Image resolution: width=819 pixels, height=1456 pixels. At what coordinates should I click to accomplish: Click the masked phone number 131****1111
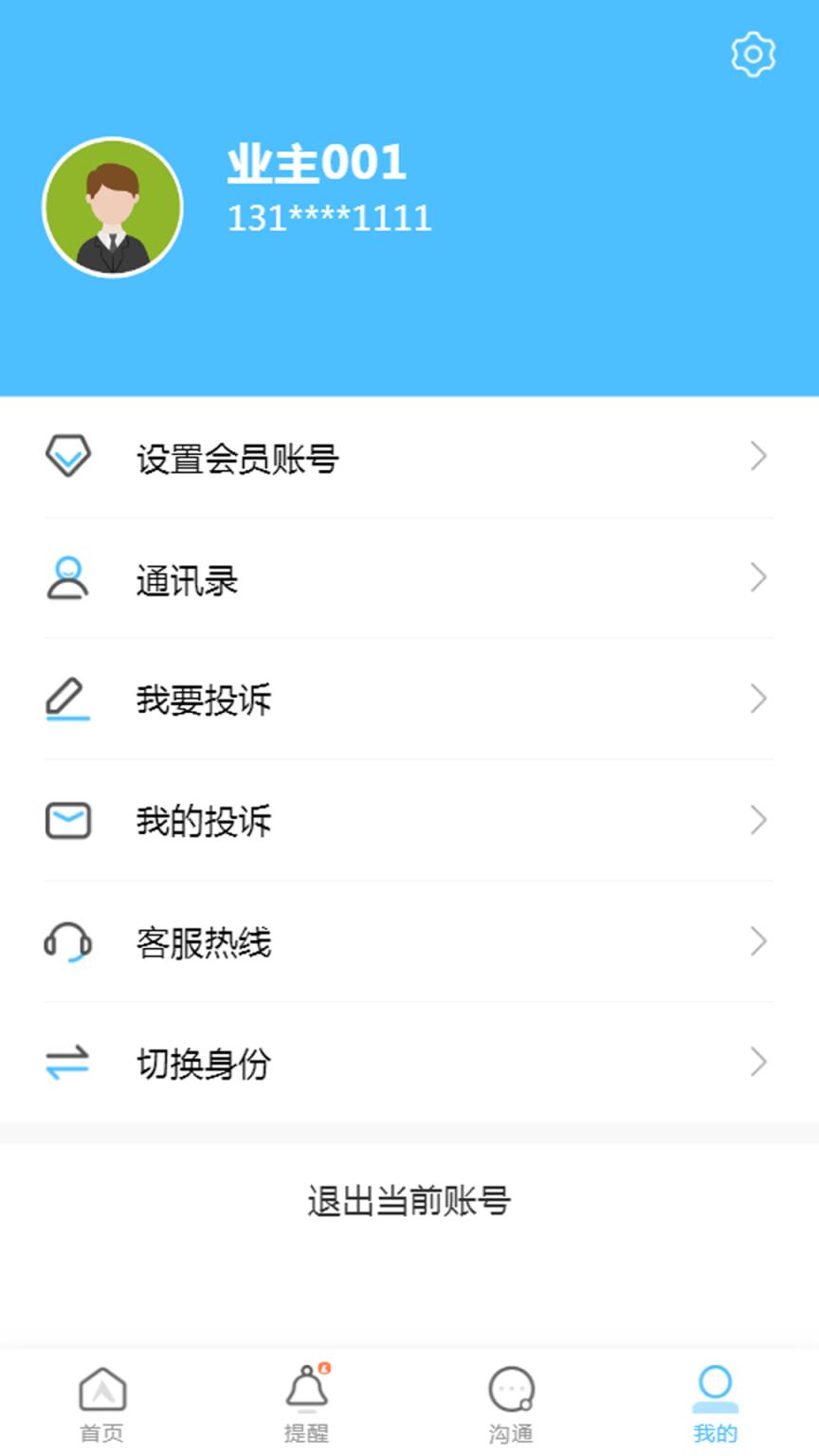329,219
